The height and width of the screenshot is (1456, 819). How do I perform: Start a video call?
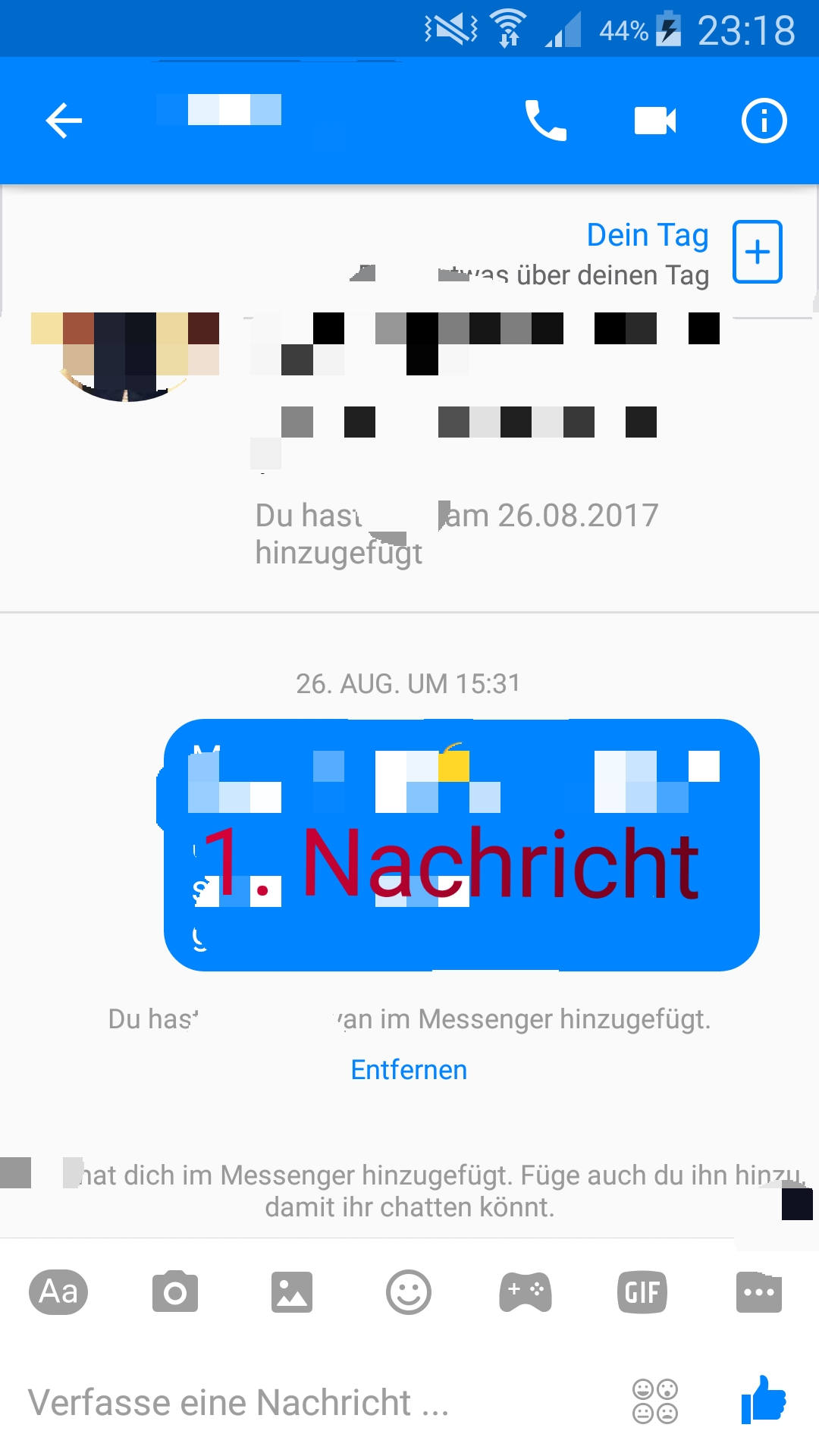(x=654, y=120)
